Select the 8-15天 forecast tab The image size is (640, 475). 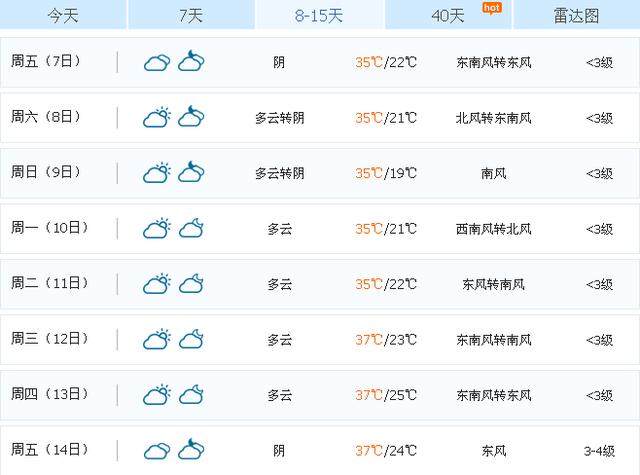[319, 15]
